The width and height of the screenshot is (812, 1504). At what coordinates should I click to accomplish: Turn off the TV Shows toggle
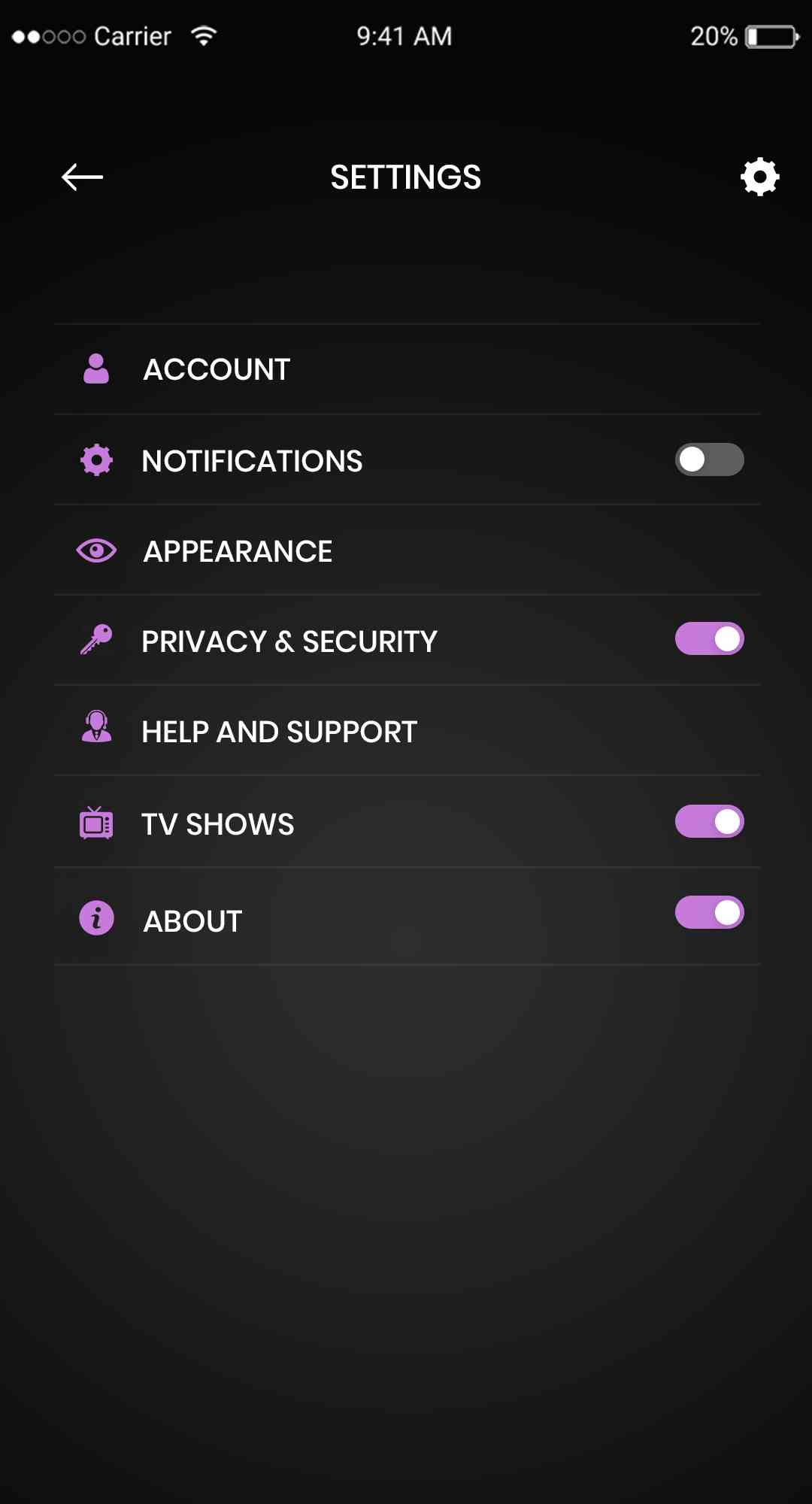[x=709, y=822]
